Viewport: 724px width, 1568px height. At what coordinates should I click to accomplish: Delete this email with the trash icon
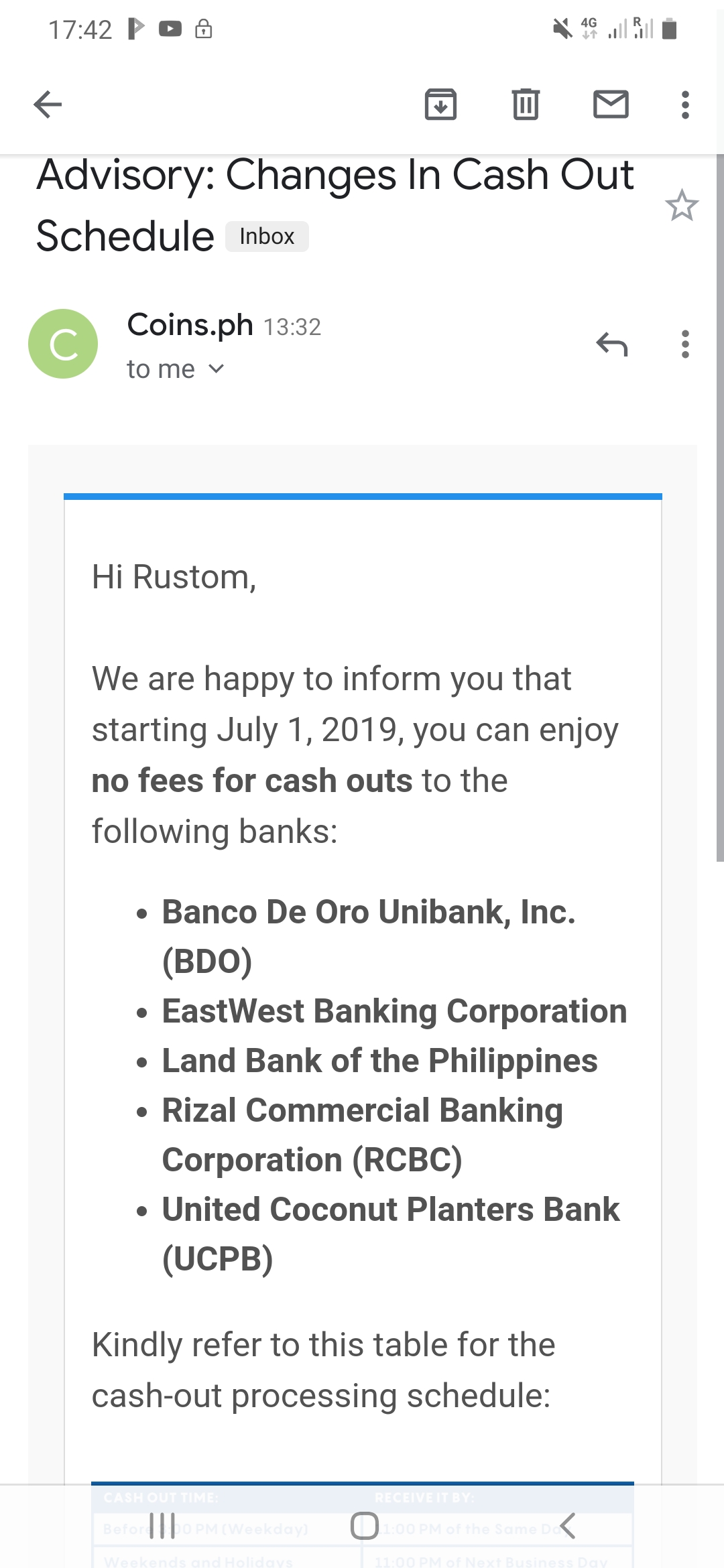526,105
